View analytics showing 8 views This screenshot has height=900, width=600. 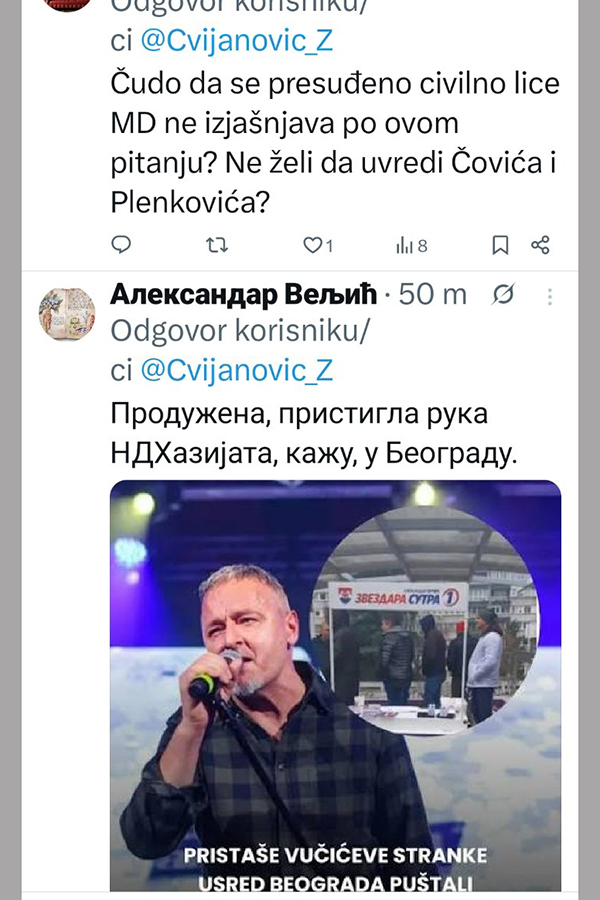click(411, 244)
